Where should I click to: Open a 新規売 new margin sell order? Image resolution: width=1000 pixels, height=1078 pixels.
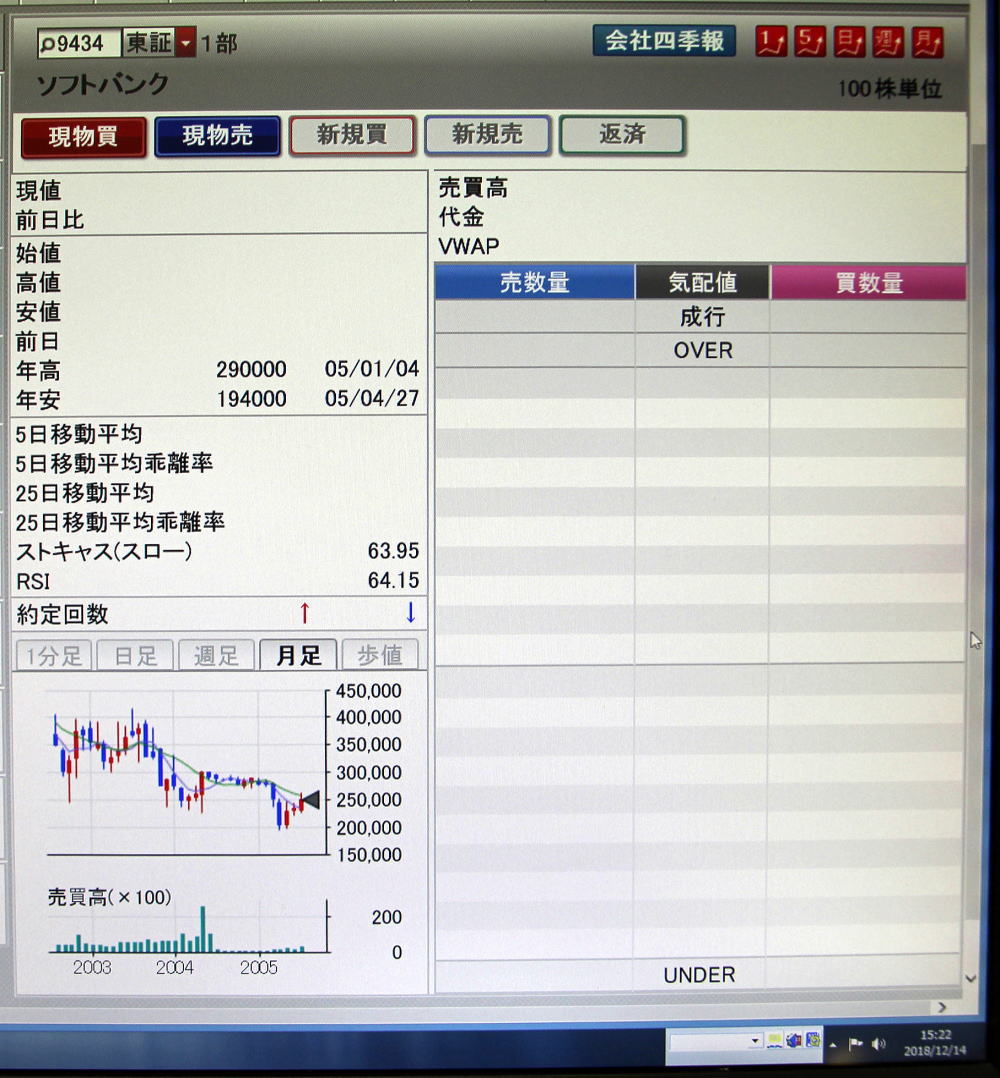487,135
